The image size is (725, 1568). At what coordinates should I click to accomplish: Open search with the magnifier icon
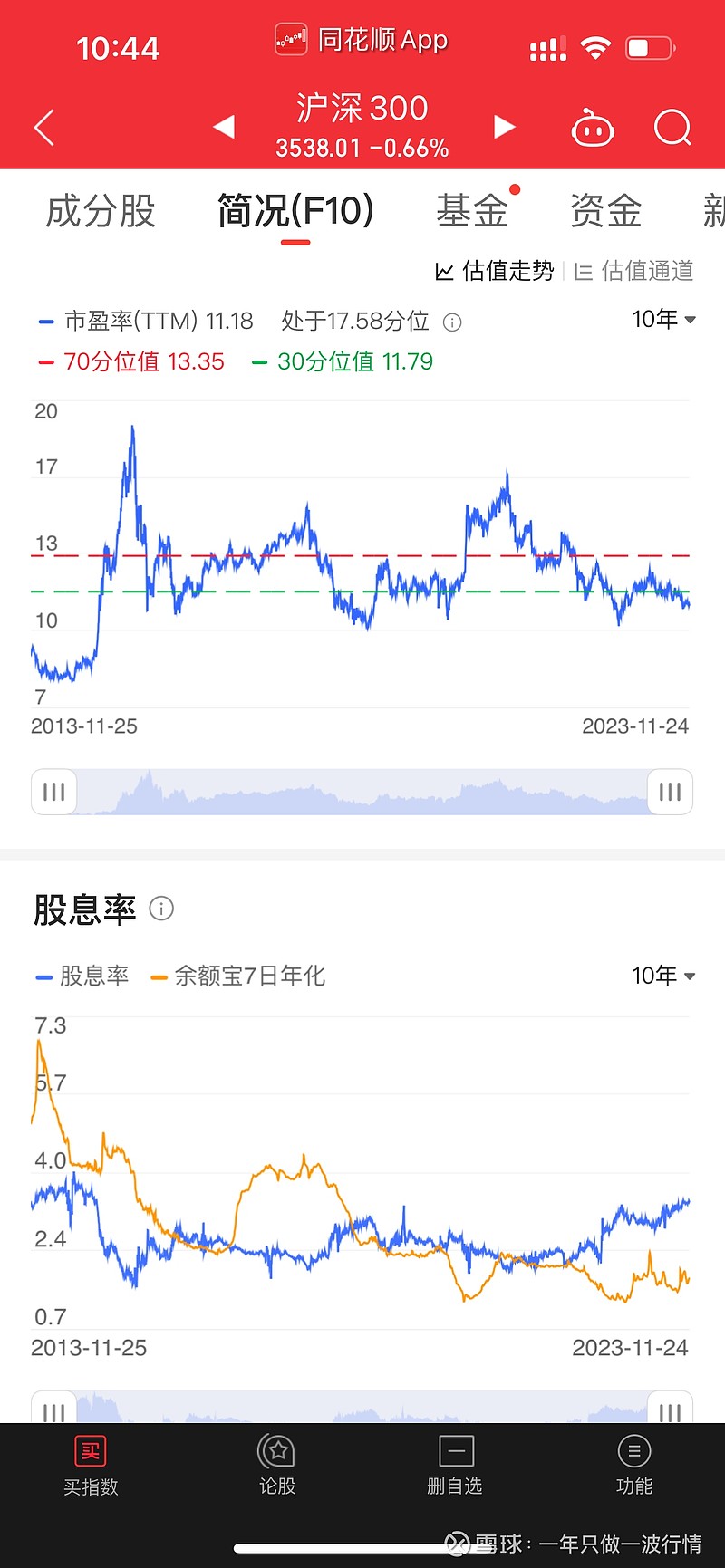pos(672,129)
